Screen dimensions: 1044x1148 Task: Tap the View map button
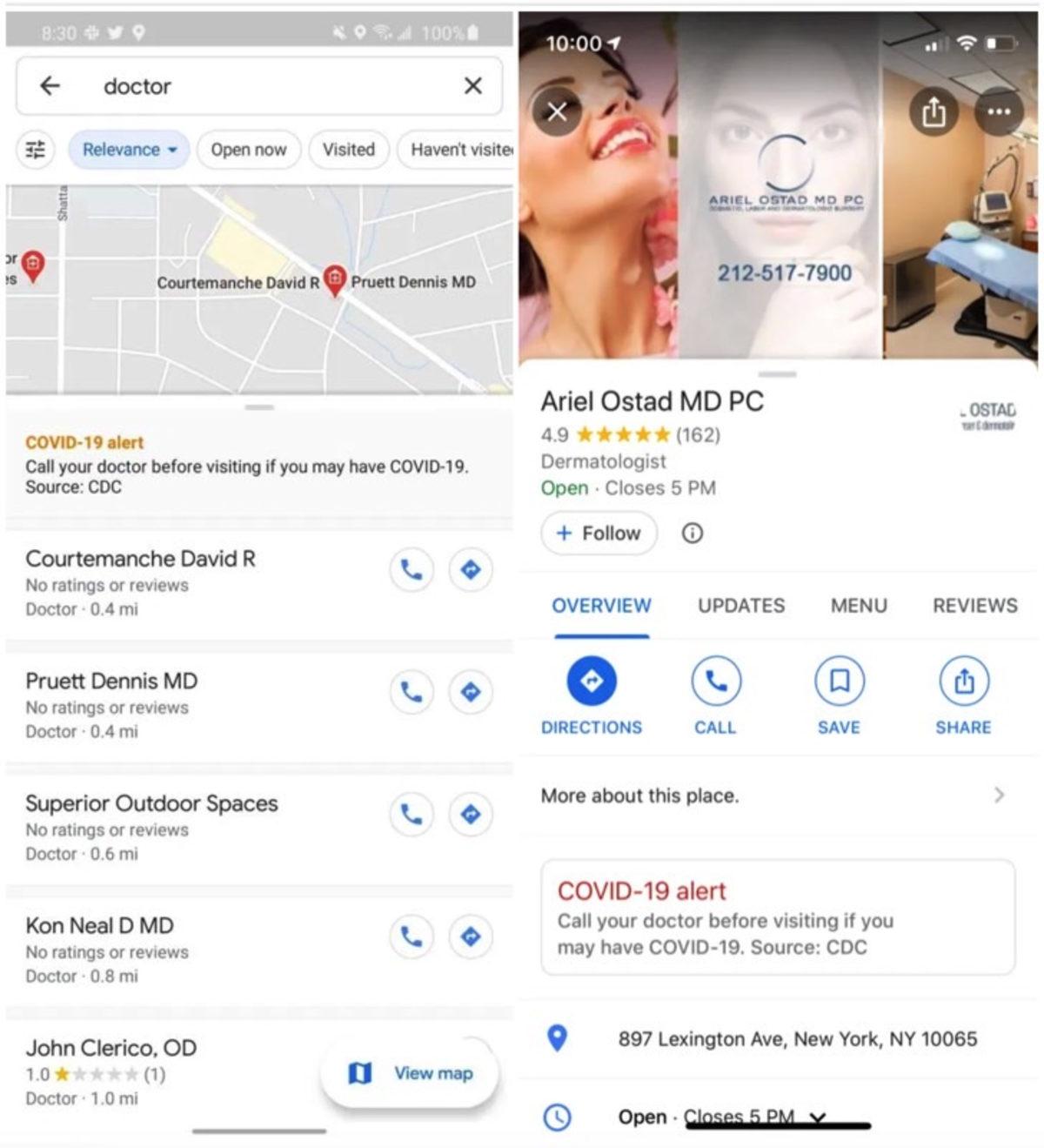coord(410,1073)
